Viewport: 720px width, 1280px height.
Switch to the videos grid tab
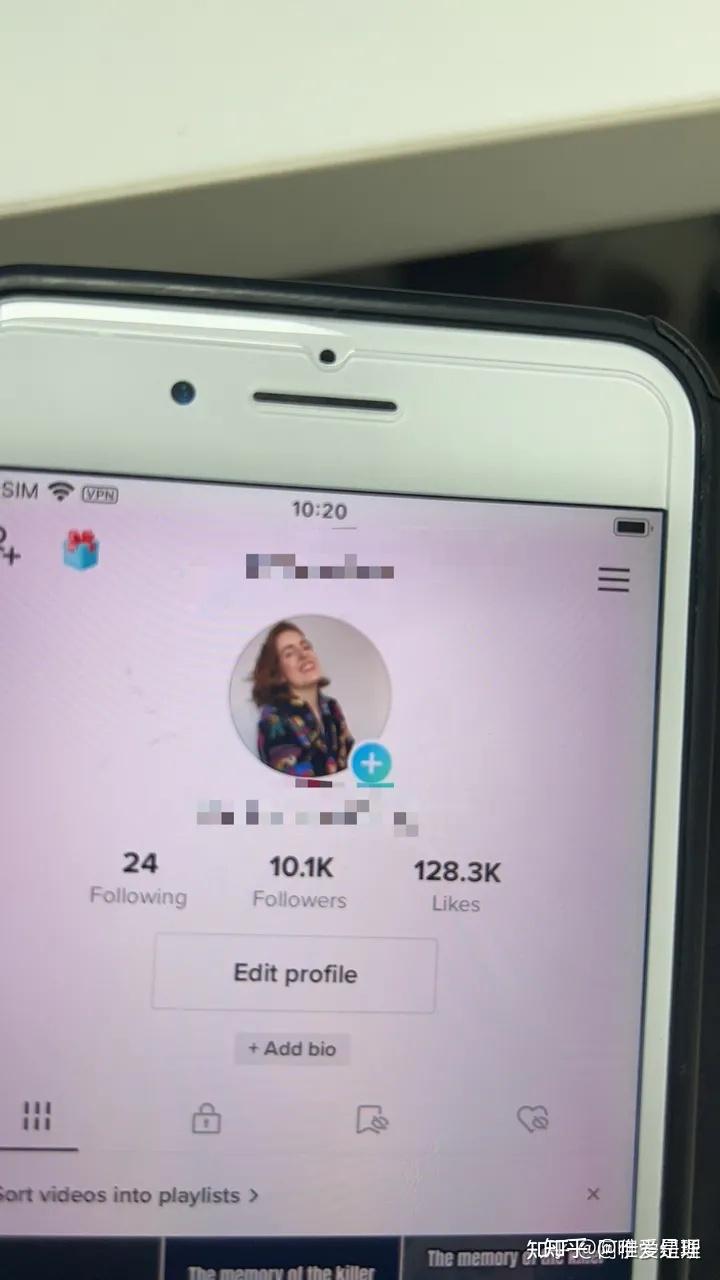[x=37, y=1117]
